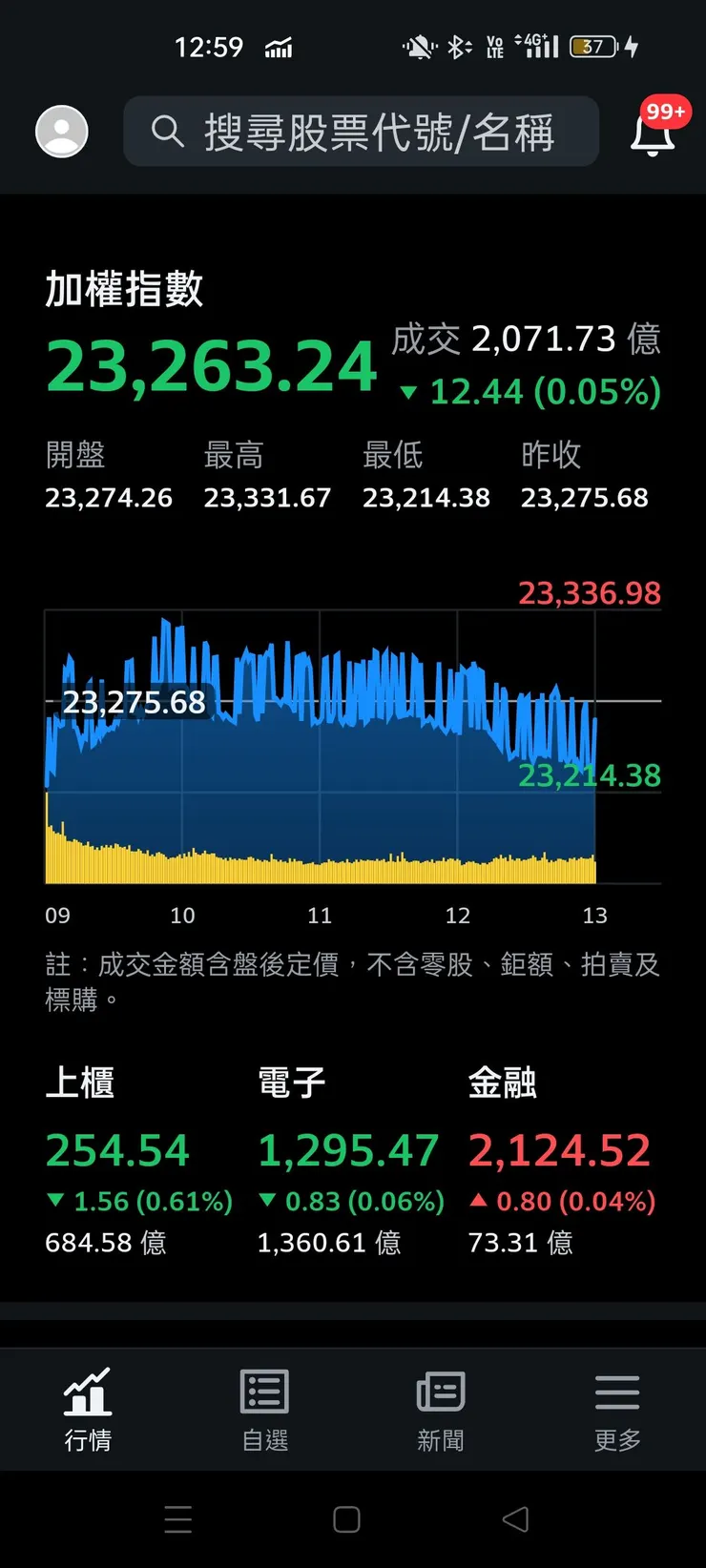Screen dimensions: 706x1568
Task: Open the navigation drawer via bottom-left bars
Action: [x=178, y=1520]
